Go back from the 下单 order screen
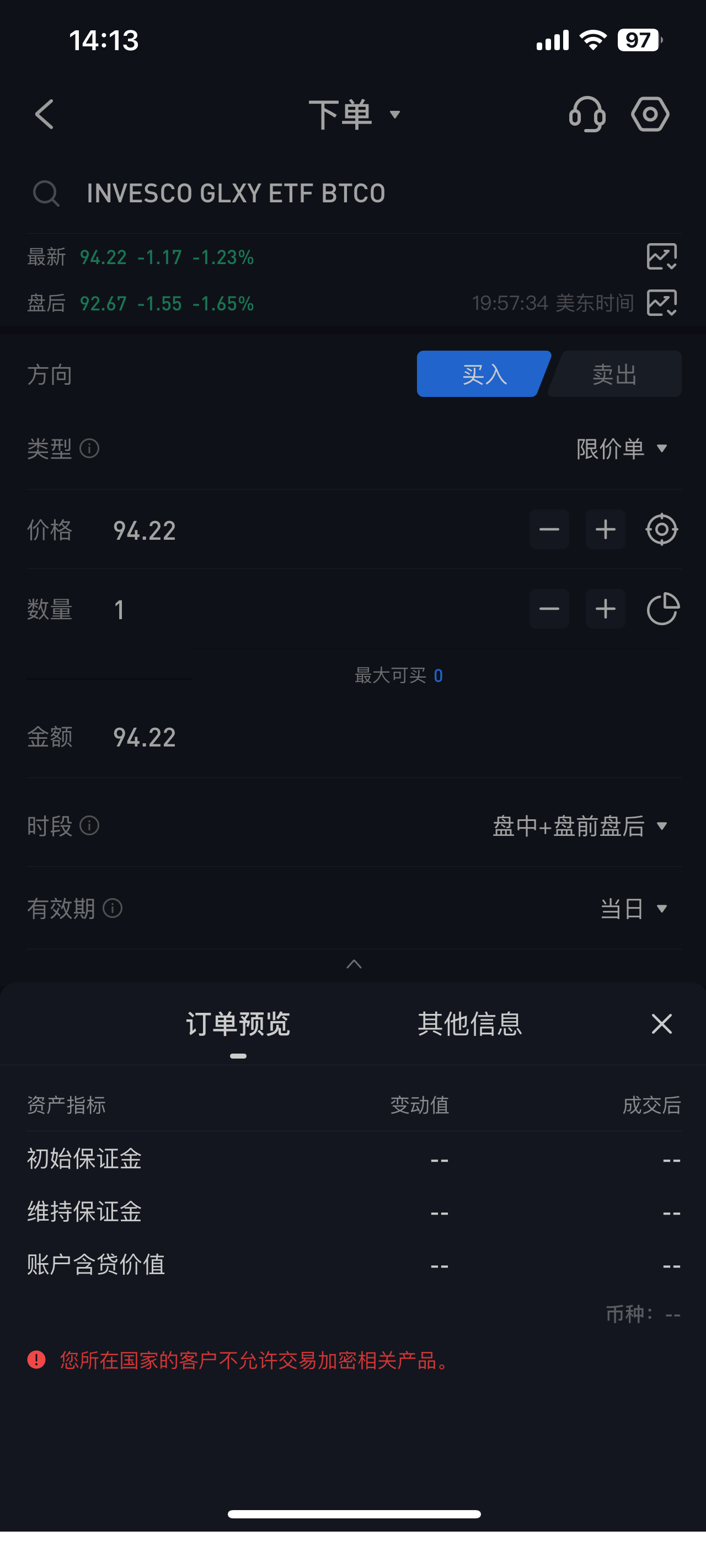This screenshot has width=706, height=1568. pyautogui.click(x=45, y=115)
